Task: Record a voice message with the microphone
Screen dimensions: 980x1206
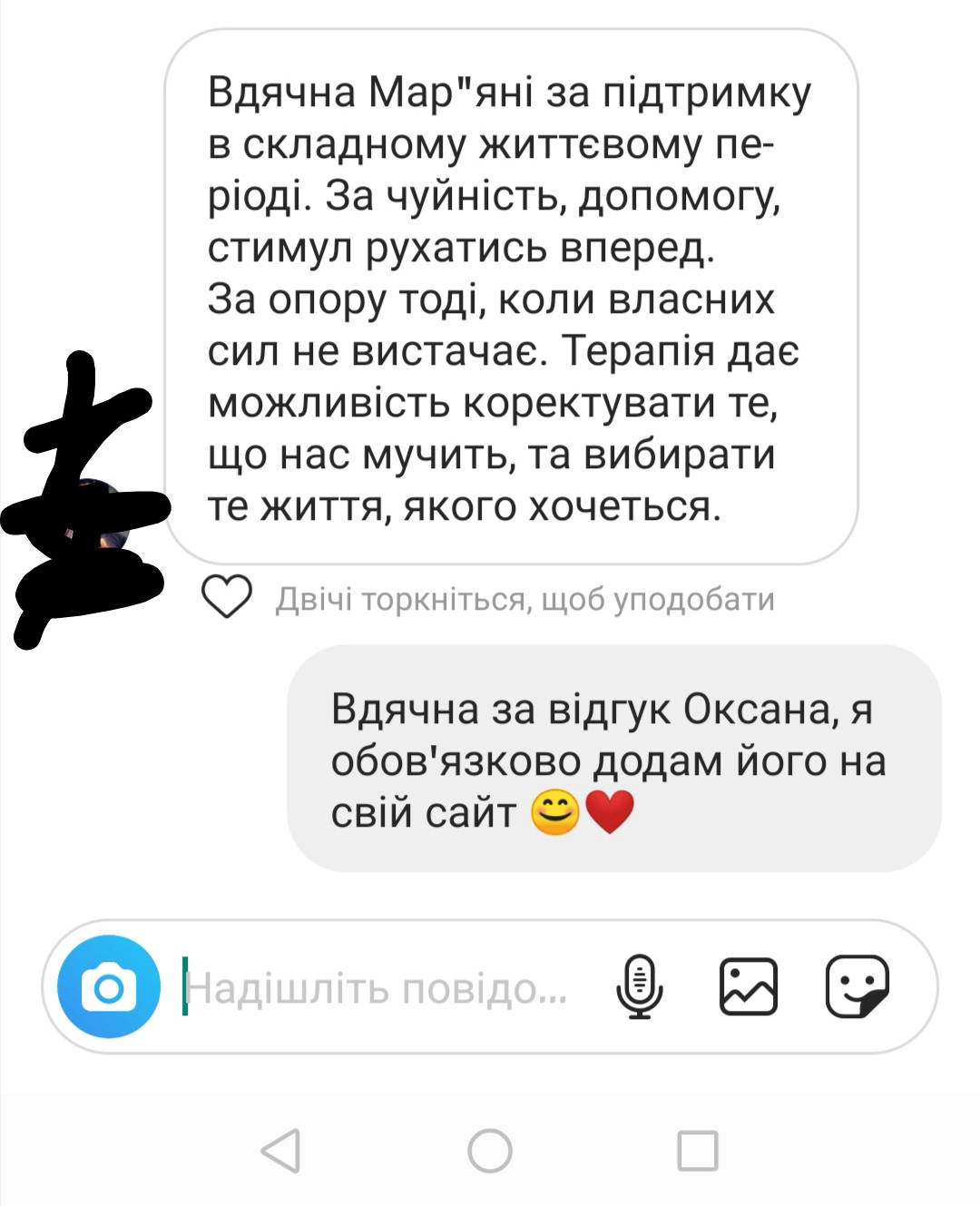Action: click(x=640, y=986)
